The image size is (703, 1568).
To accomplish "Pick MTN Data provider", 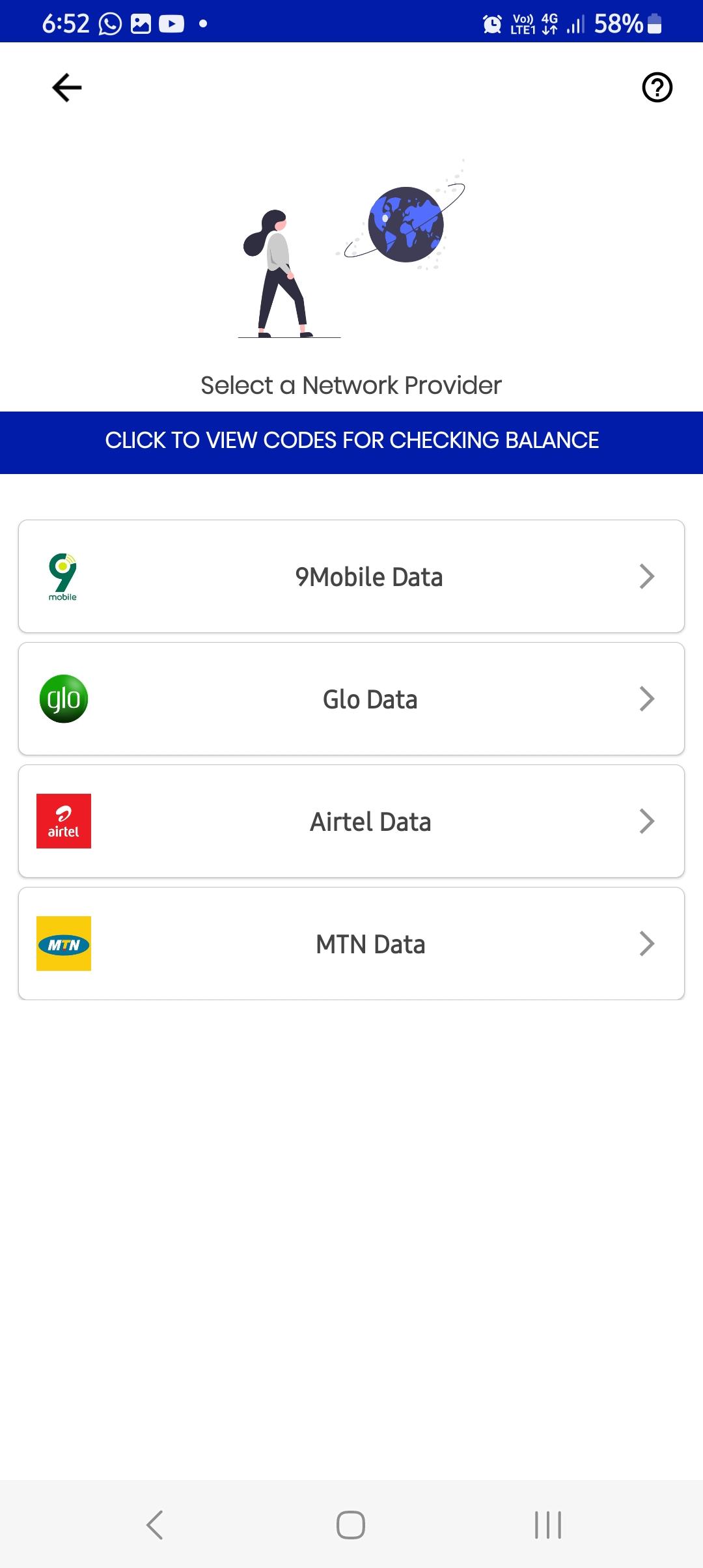I will tap(351, 944).
